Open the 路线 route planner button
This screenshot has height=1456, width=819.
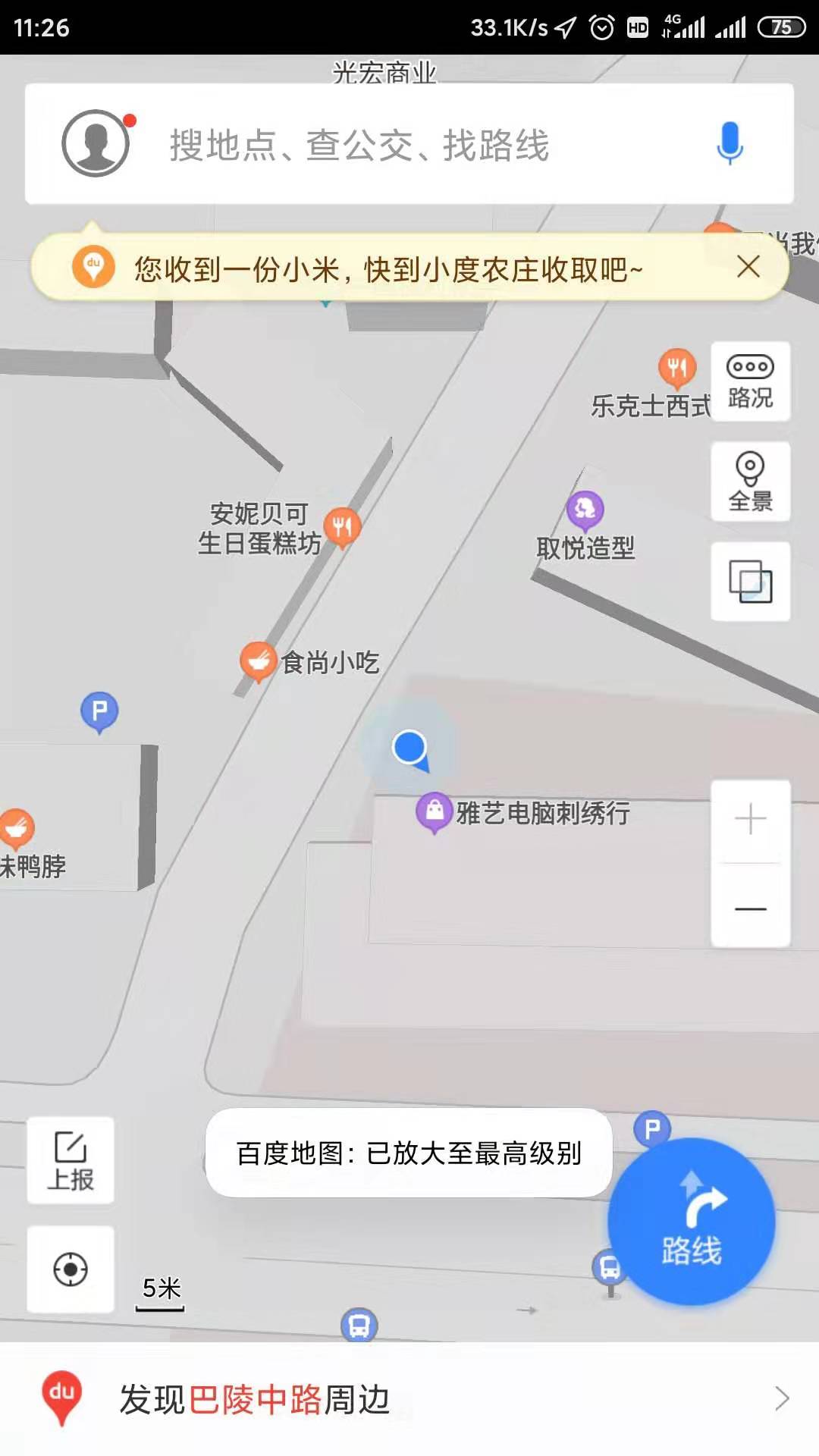click(691, 1222)
